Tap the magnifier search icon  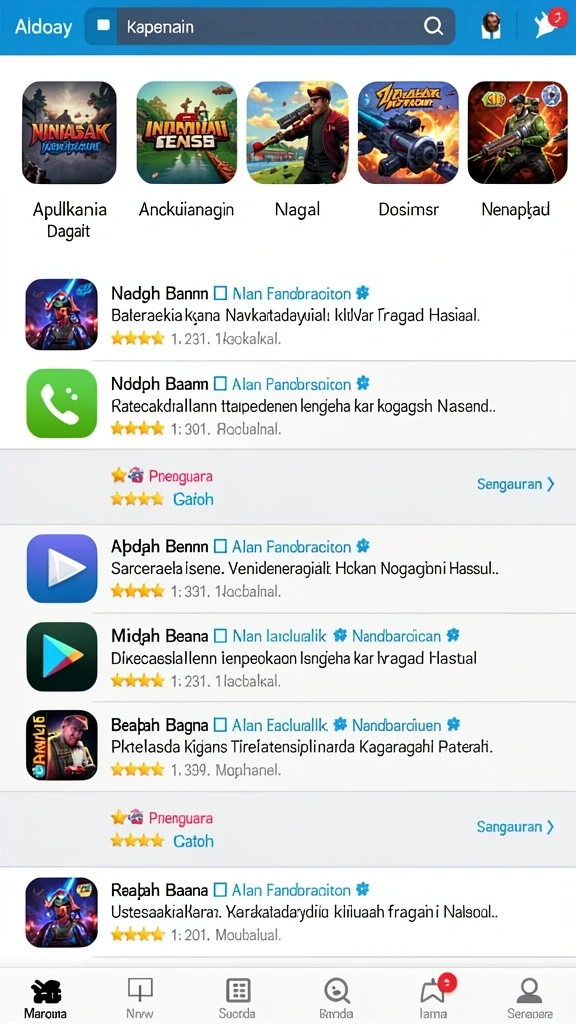433,26
